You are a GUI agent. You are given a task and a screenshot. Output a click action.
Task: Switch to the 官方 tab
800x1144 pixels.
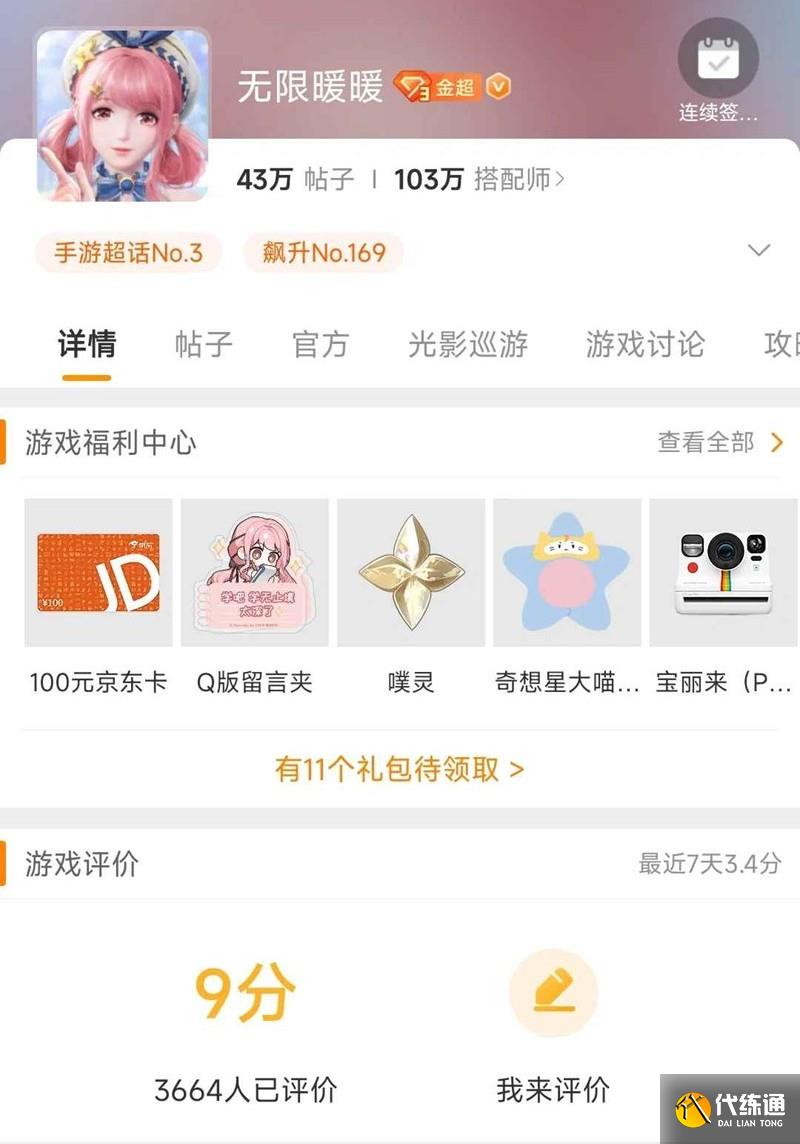pos(320,344)
